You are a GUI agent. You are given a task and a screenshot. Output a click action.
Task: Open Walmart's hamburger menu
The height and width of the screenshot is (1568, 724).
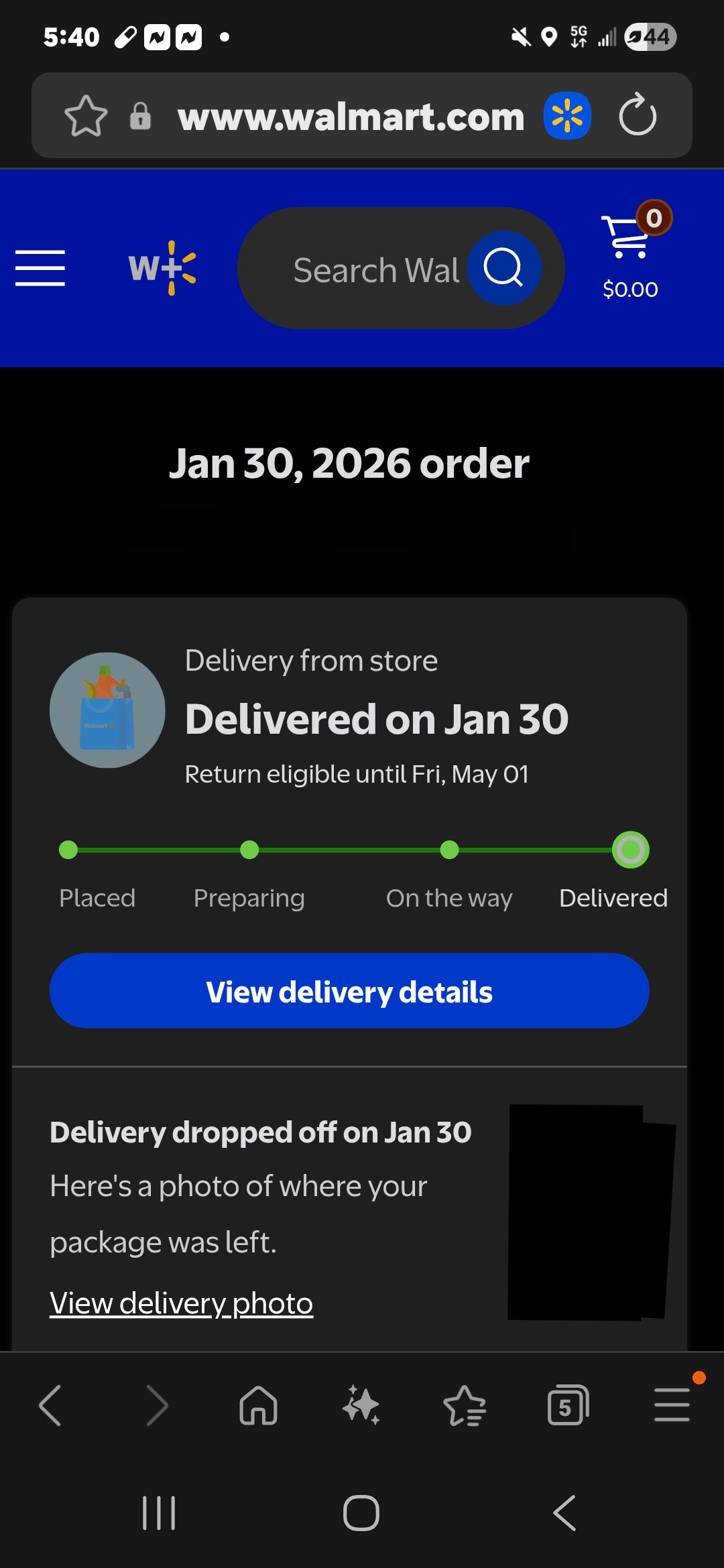tap(40, 268)
